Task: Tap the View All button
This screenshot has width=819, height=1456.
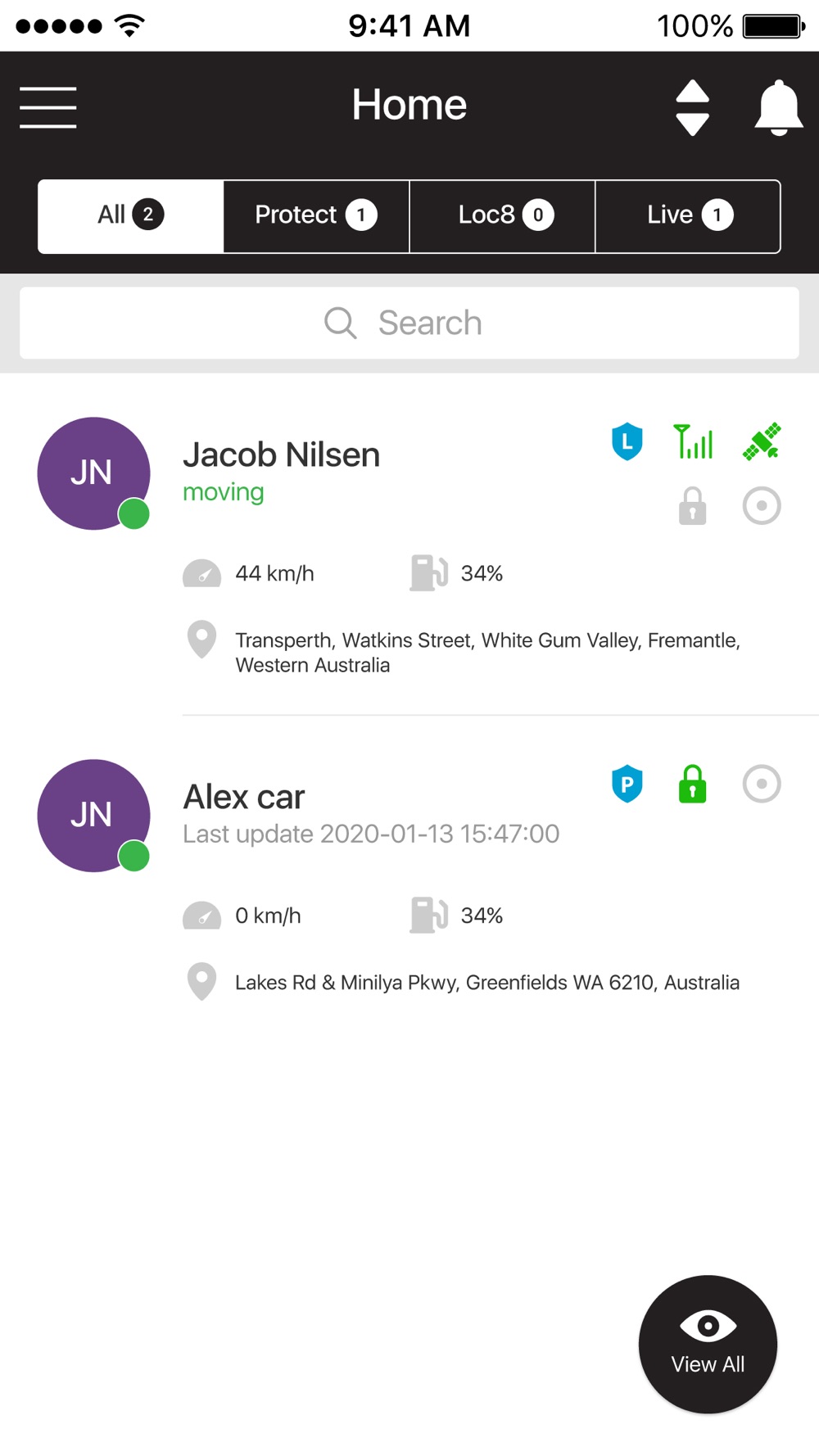Action: coord(708,1344)
